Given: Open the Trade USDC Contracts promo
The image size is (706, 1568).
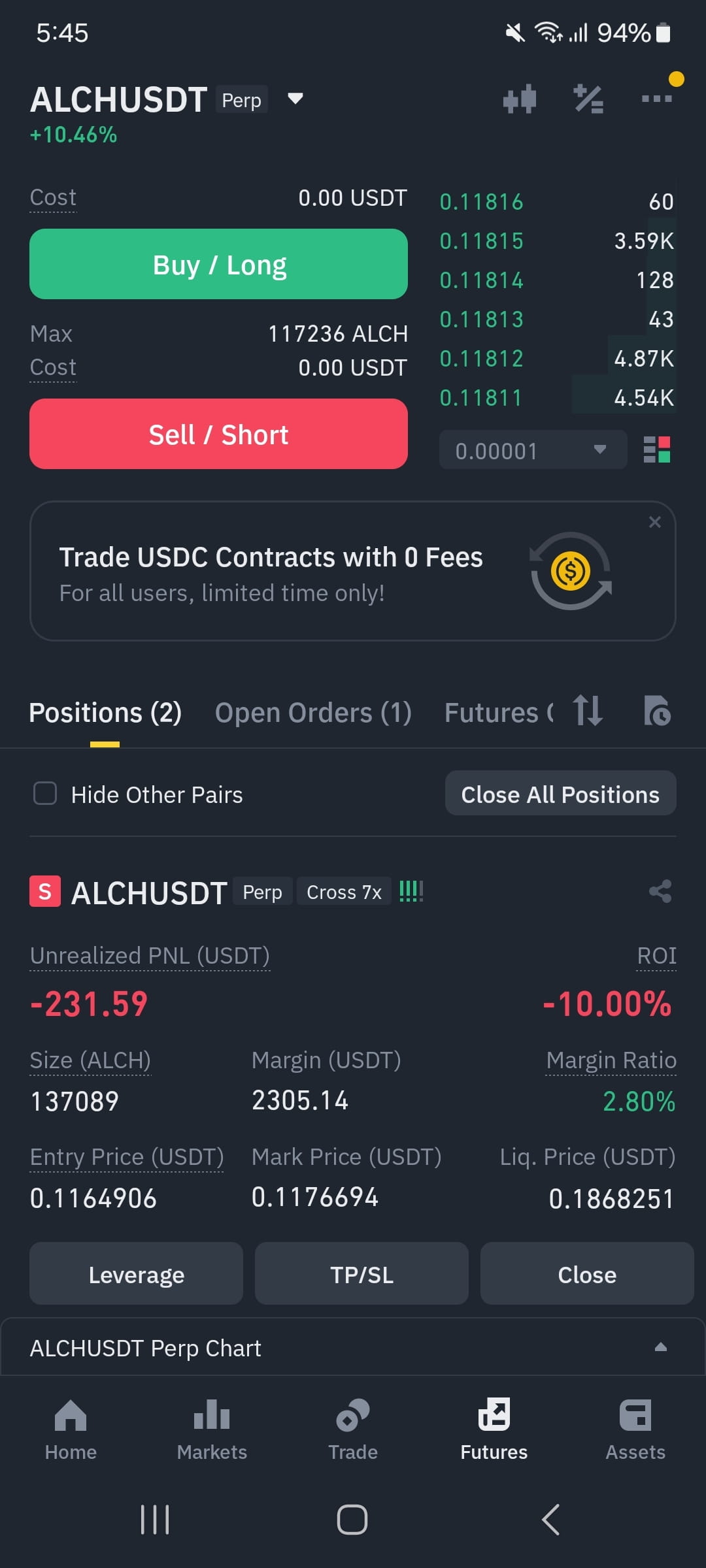Looking at the screenshot, I should [x=352, y=571].
